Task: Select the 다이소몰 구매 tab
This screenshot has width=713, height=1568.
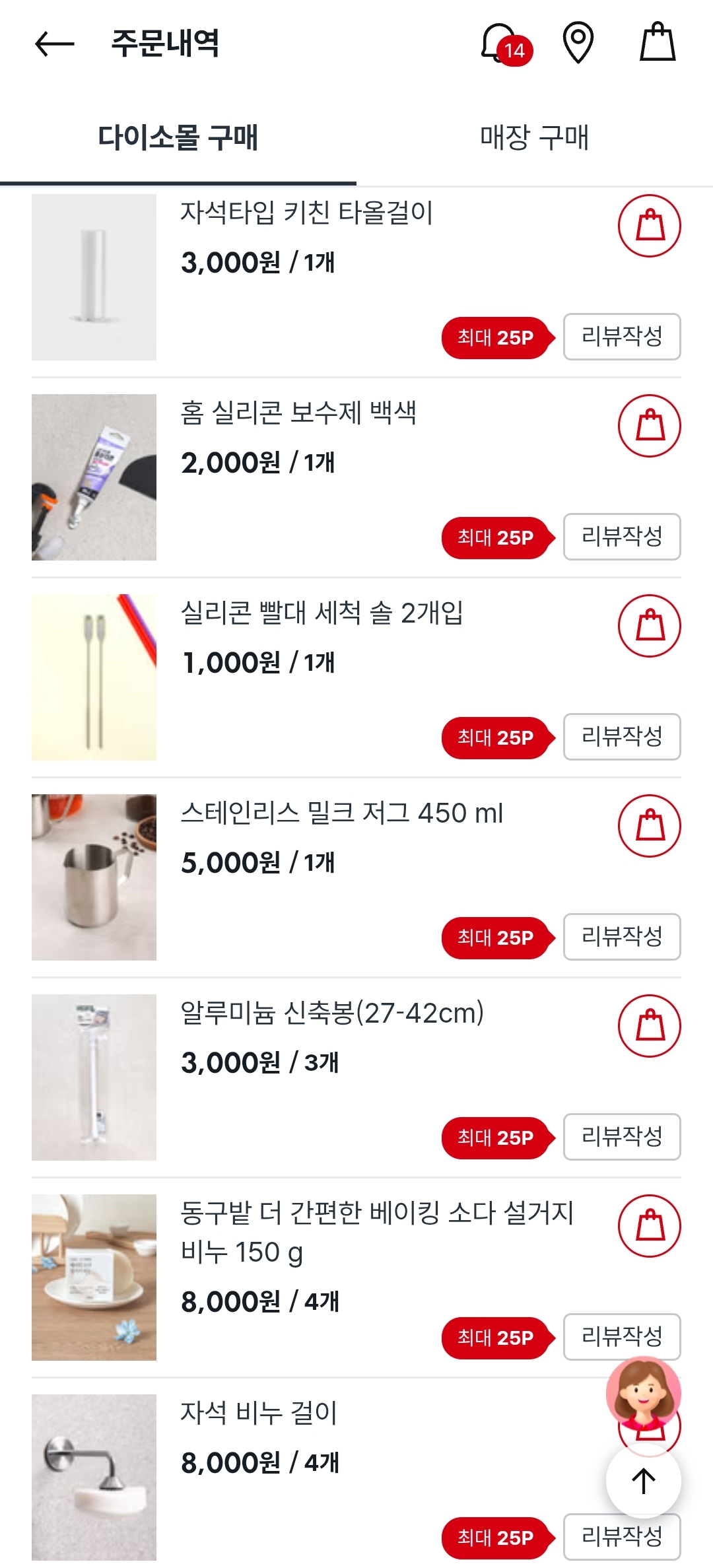Action: click(x=178, y=137)
